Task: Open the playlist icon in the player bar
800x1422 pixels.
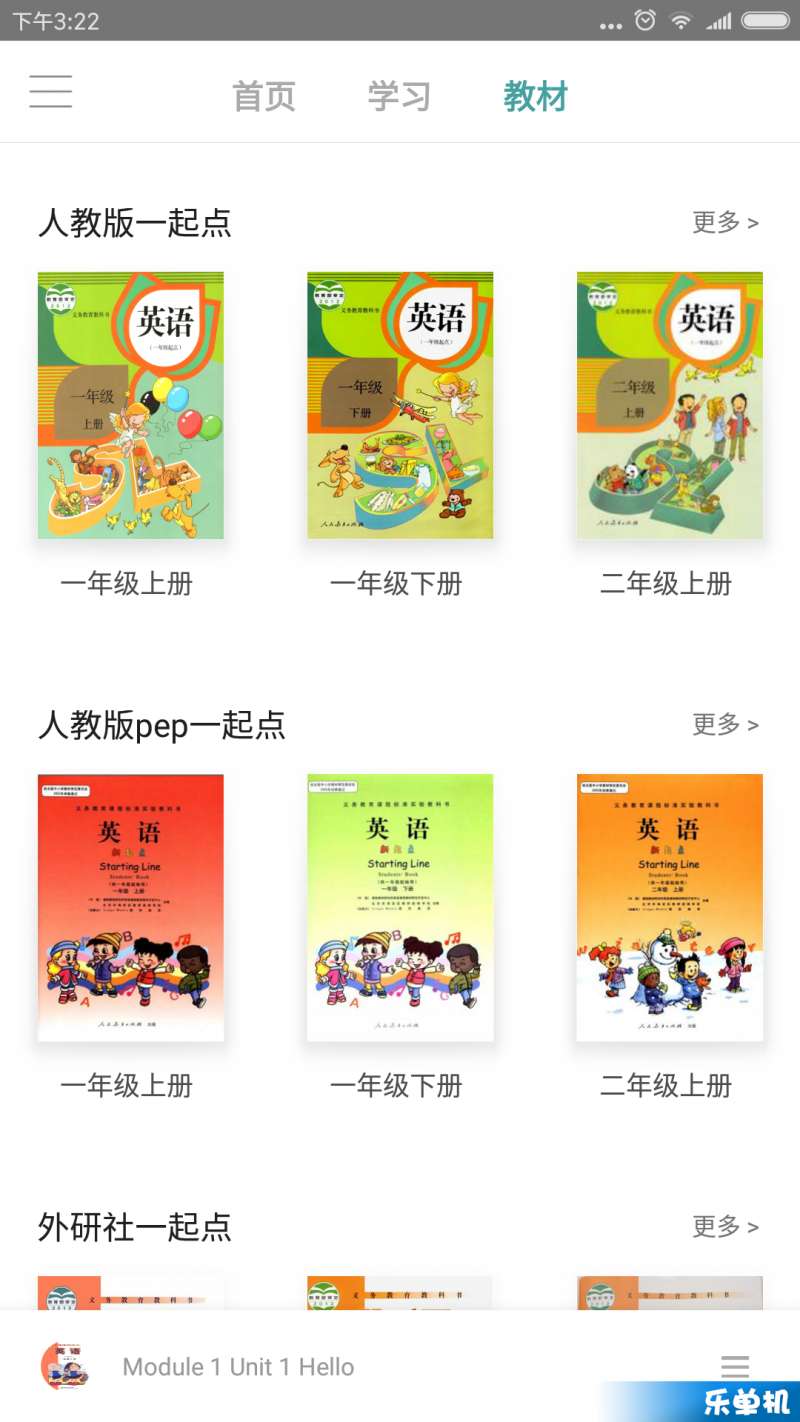Action: 735,1366
